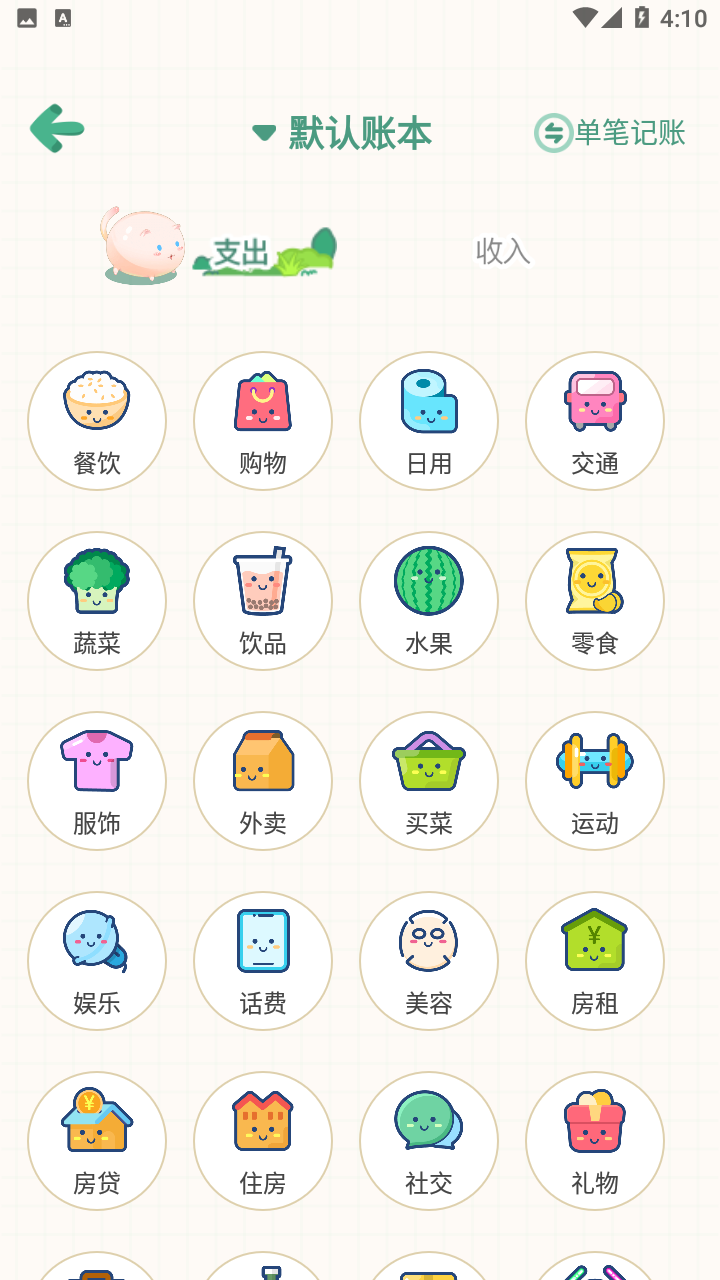The image size is (720, 1280).
Task: Select the 话费 category
Action: pyautogui.click(x=263, y=961)
